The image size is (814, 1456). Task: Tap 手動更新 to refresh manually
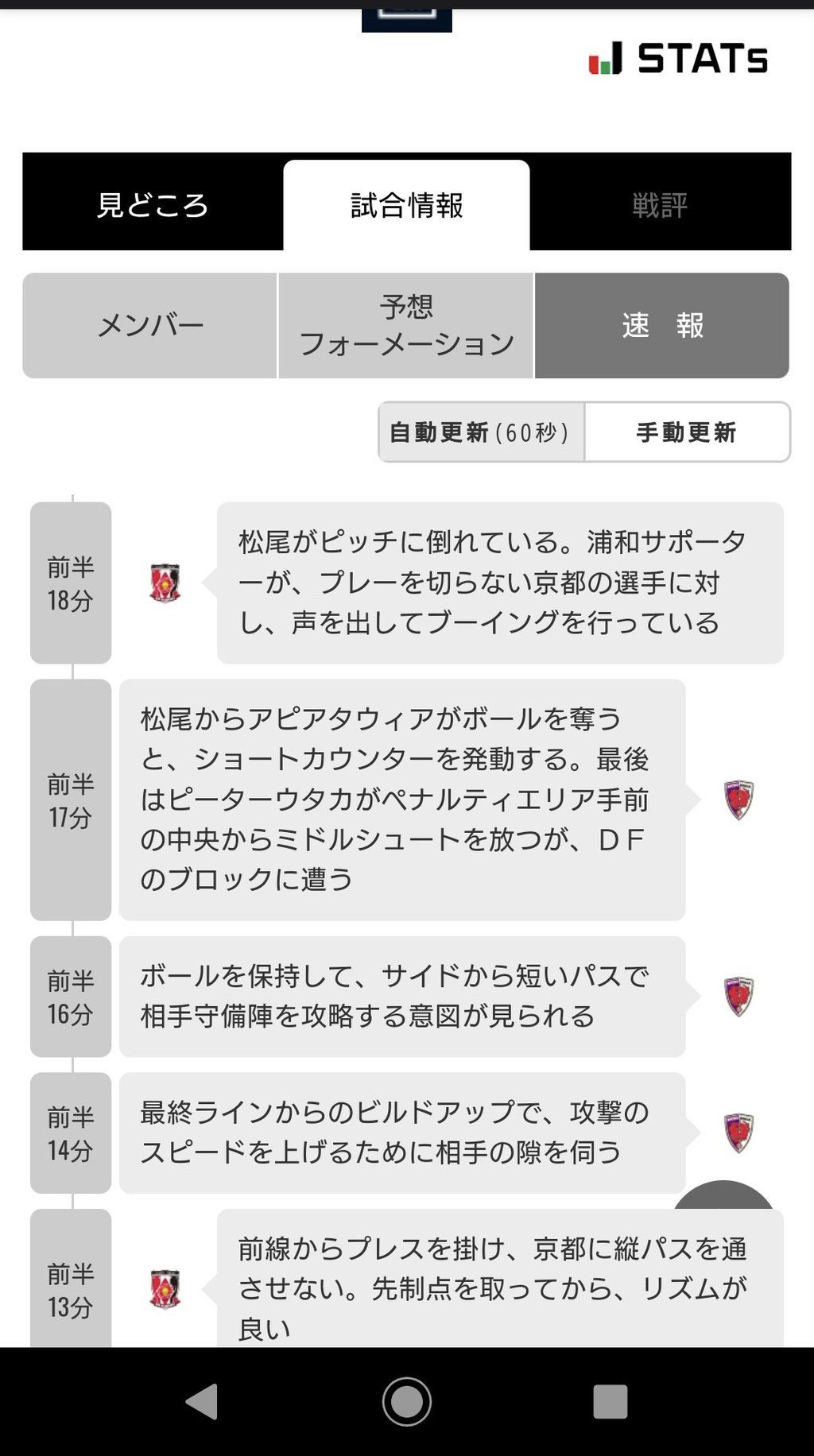[x=687, y=432]
